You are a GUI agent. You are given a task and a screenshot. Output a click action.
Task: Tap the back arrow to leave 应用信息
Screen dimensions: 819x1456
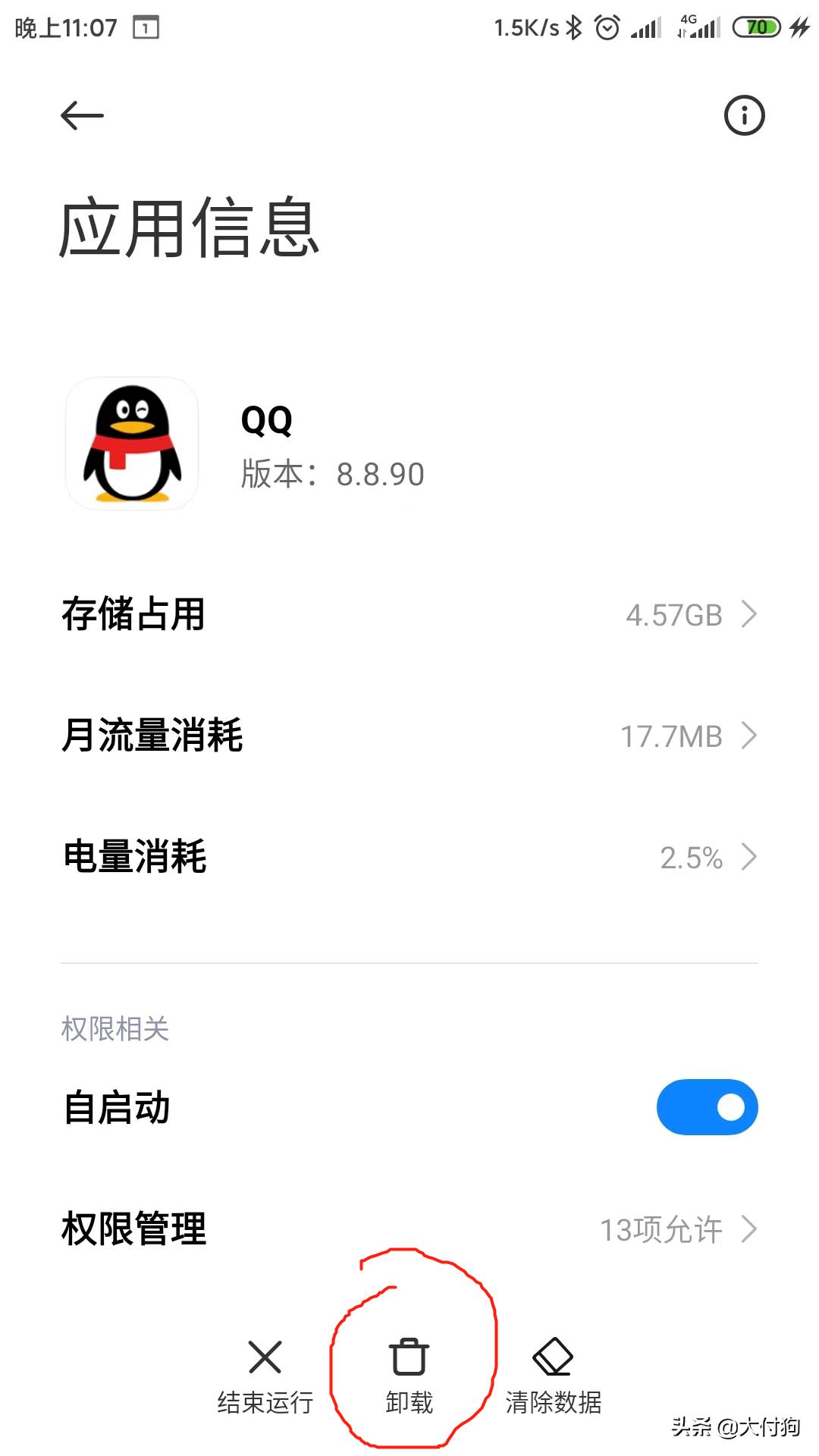coord(82,115)
